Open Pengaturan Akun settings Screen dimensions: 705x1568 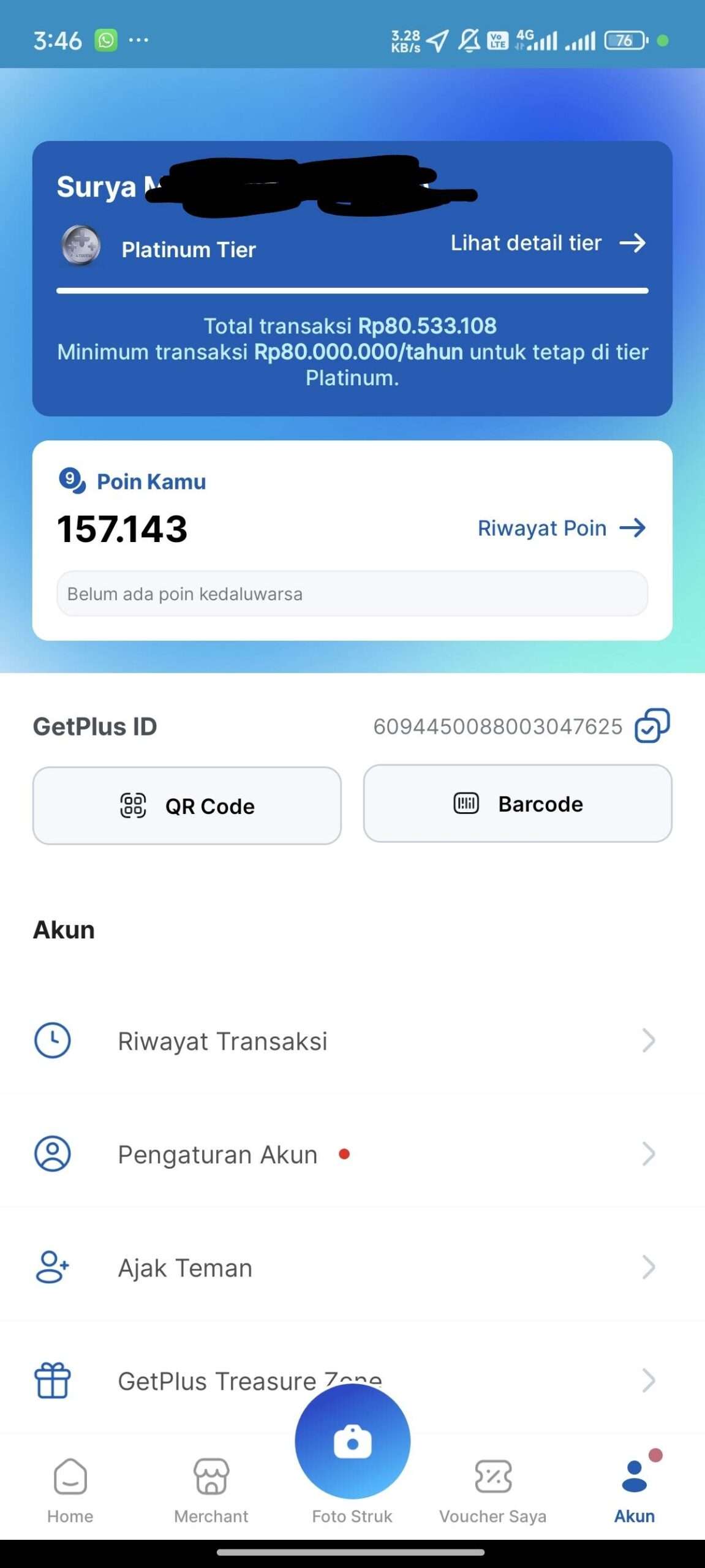pyautogui.click(x=352, y=1154)
